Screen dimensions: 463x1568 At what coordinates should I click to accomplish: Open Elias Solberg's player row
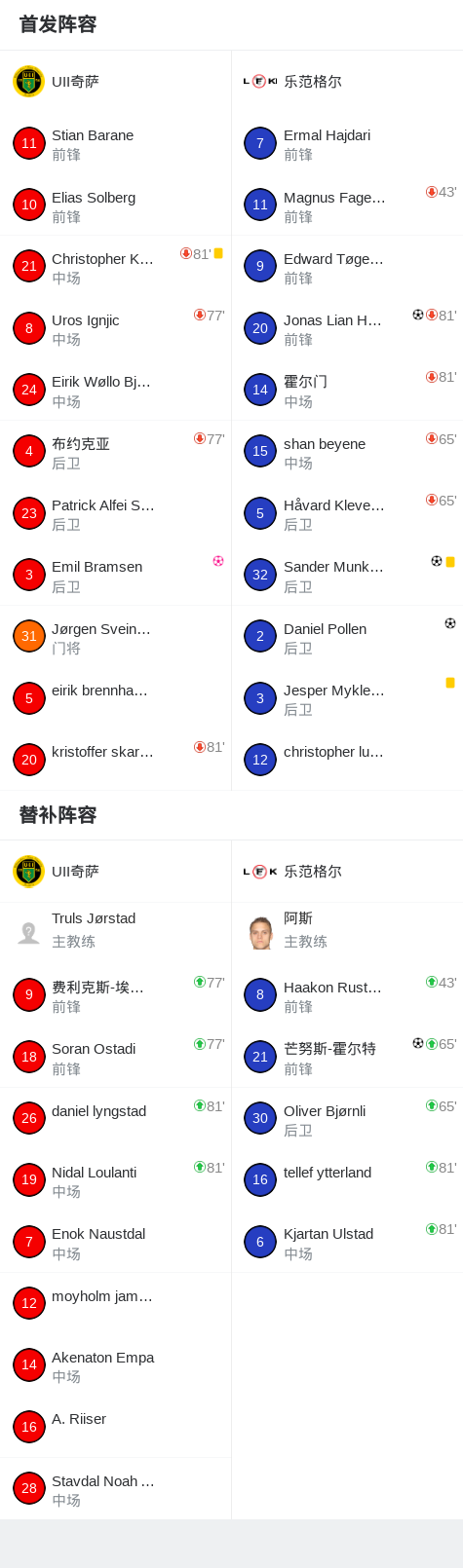[115, 205]
